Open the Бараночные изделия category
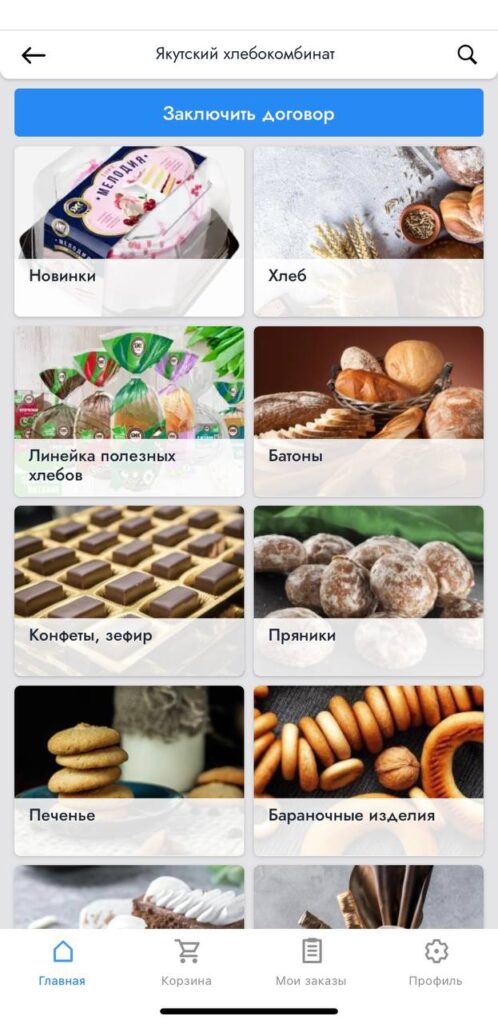The height and width of the screenshot is (1024, 498). (369, 771)
